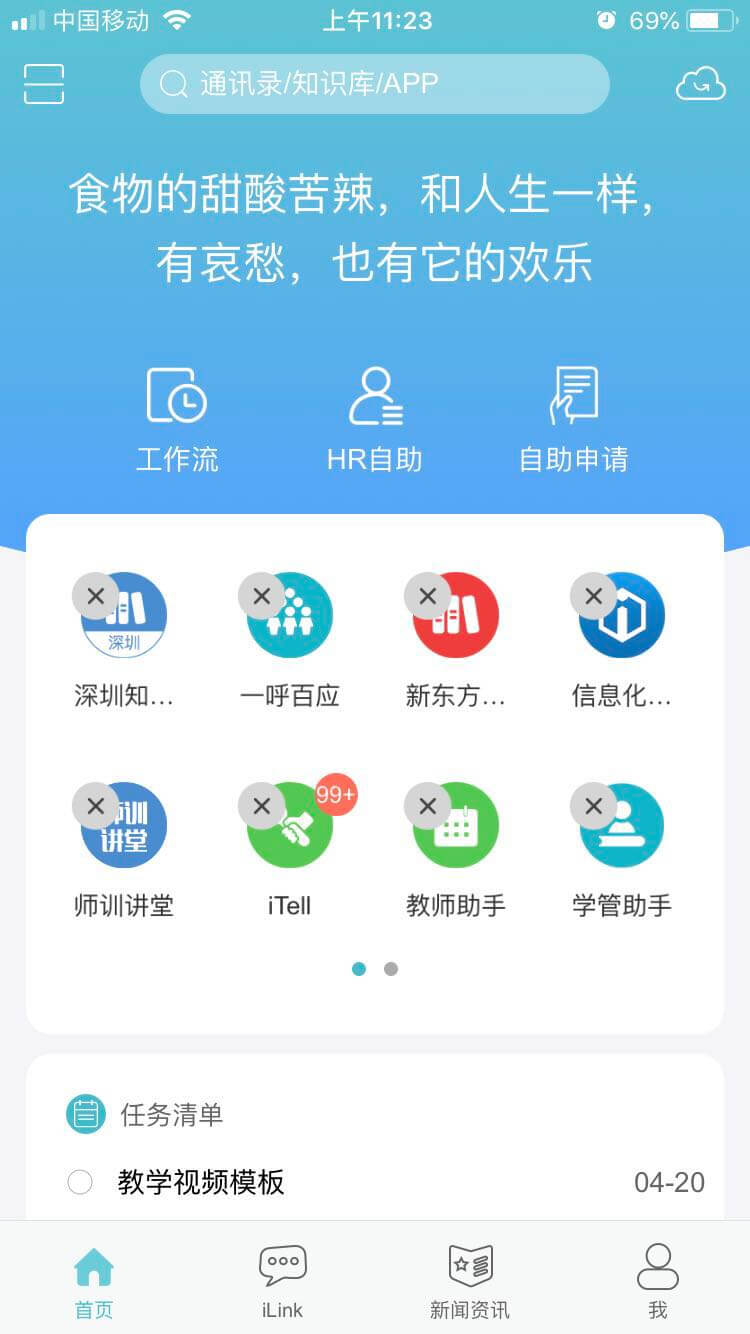Screen dimensions: 750x1334
Task: Open the cloud sync icon
Action: click(x=700, y=84)
